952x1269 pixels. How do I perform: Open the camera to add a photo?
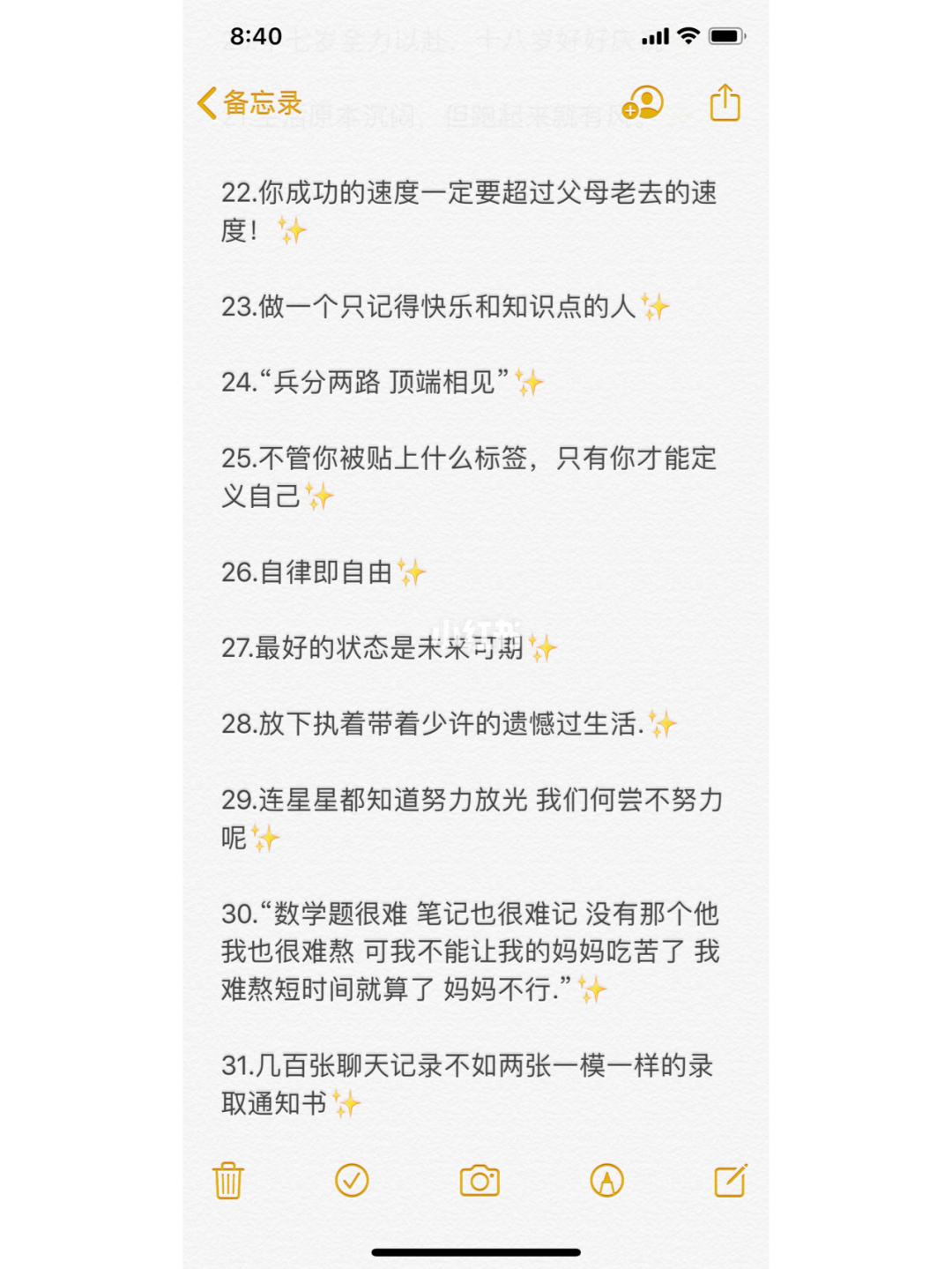tap(480, 1180)
